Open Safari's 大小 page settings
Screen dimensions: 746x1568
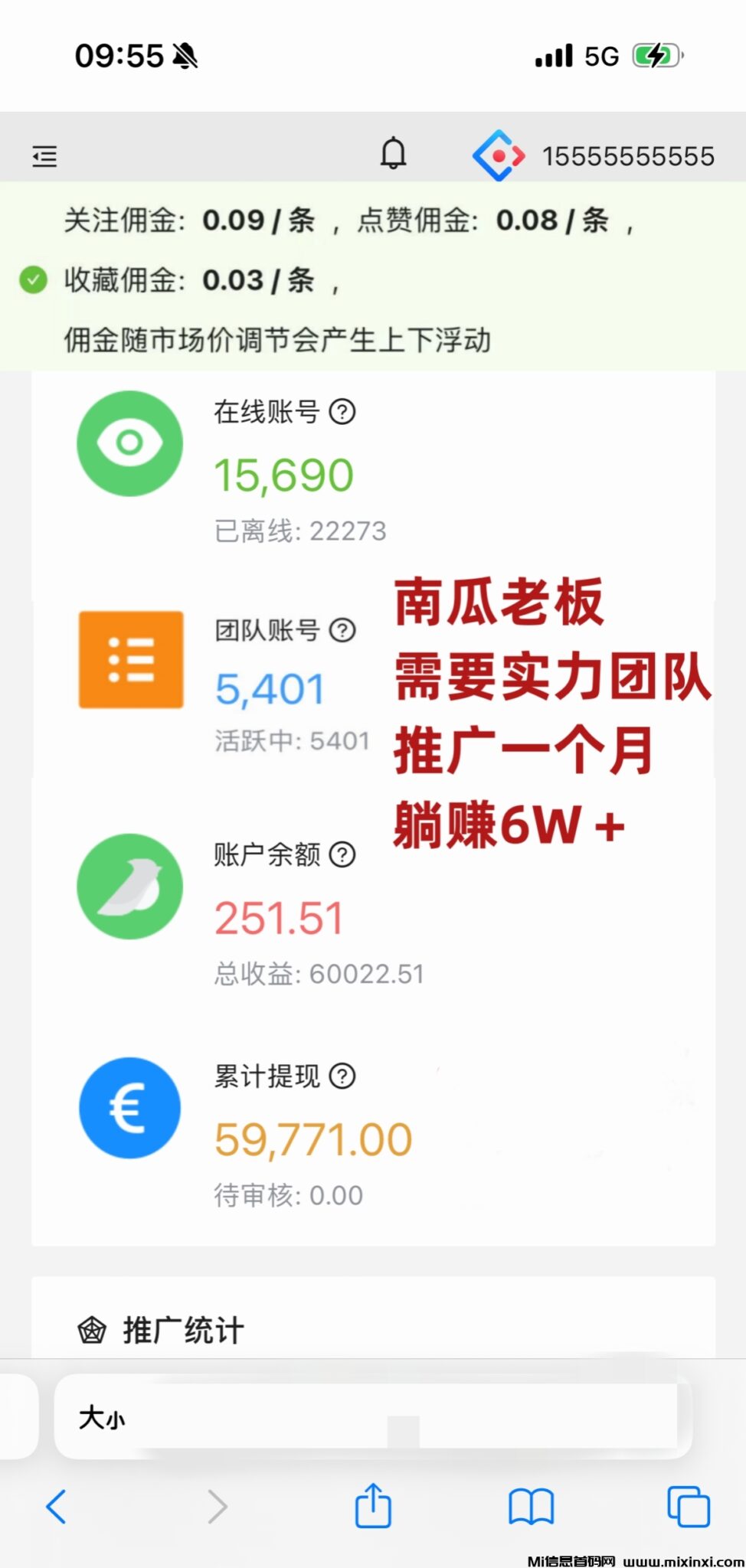click(102, 1418)
